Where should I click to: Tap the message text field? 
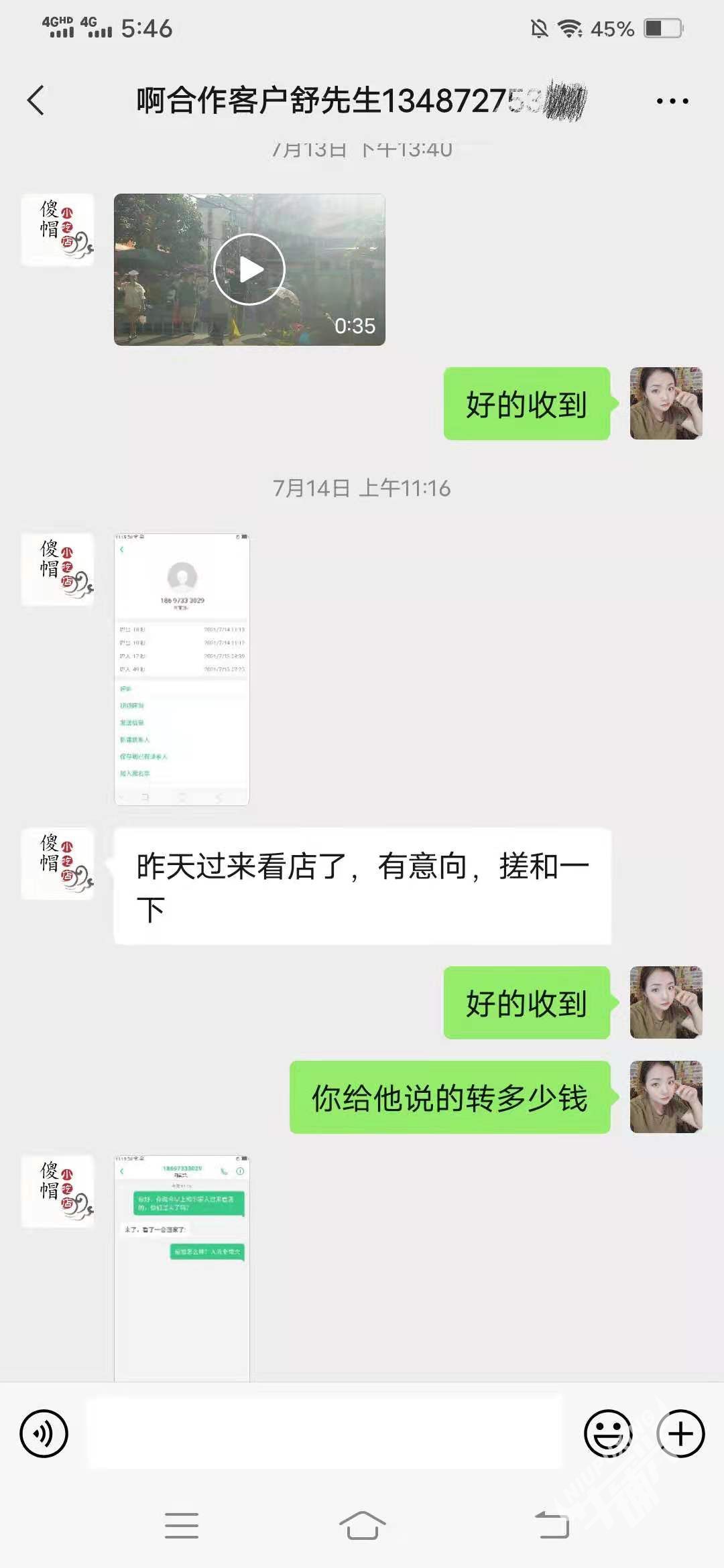(x=324, y=1433)
